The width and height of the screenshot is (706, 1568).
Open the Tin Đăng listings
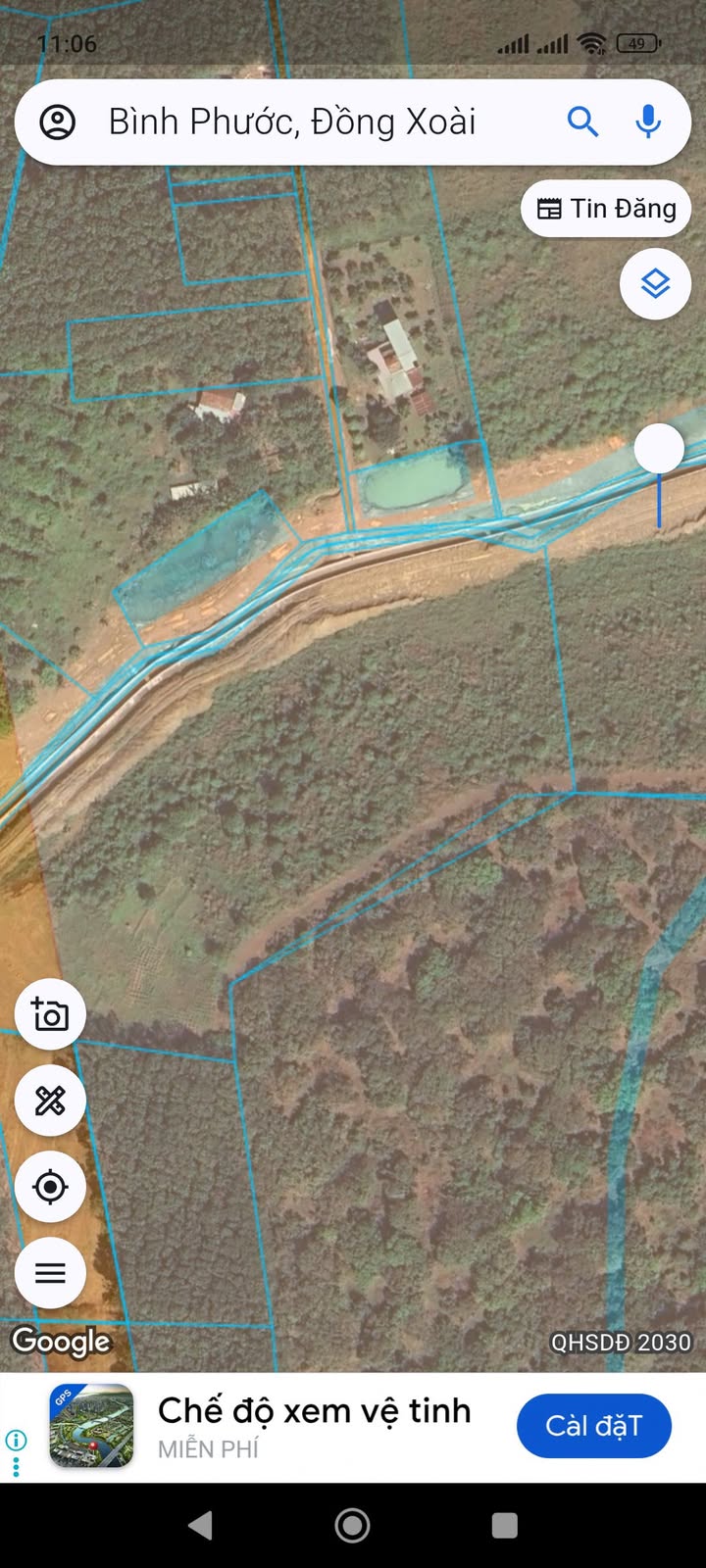tap(606, 209)
